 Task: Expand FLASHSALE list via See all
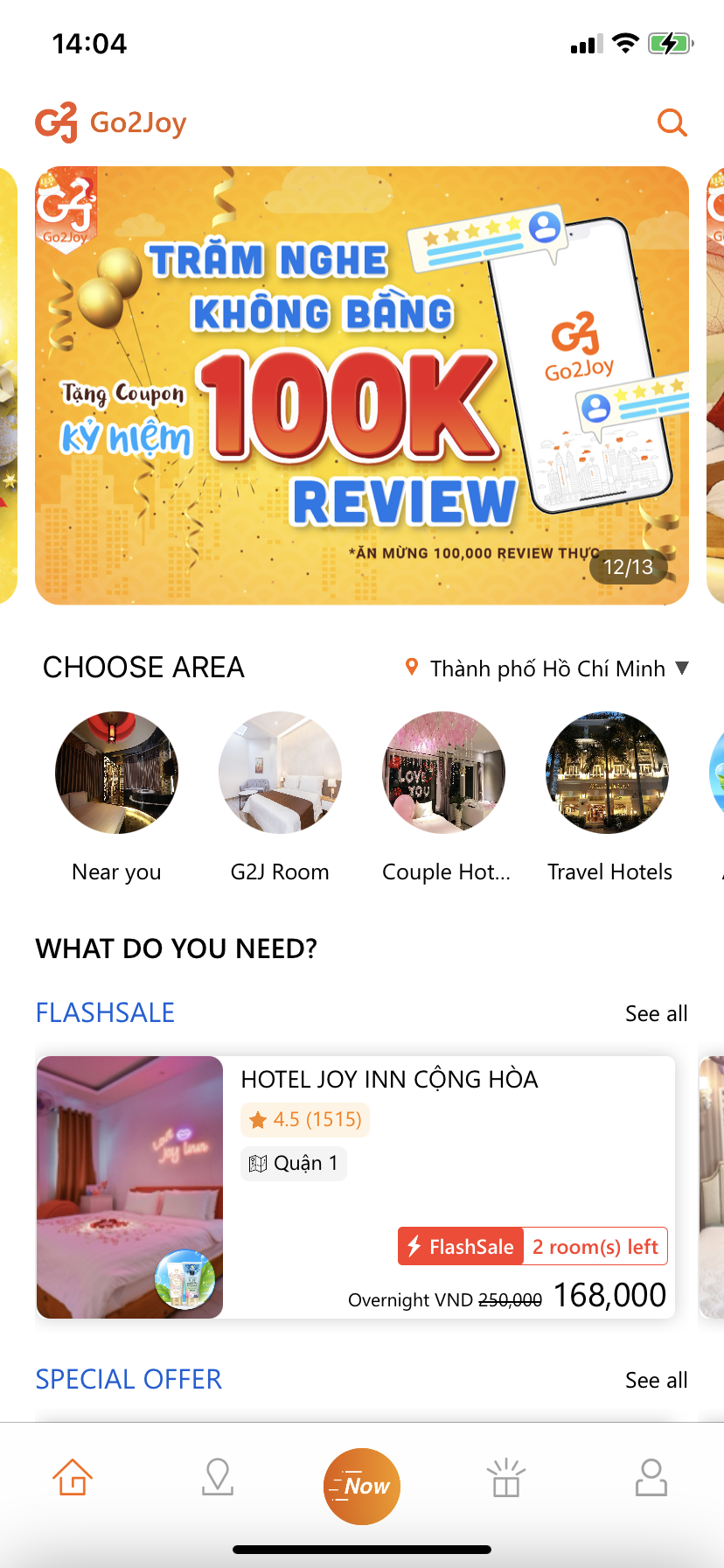point(656,1012)
